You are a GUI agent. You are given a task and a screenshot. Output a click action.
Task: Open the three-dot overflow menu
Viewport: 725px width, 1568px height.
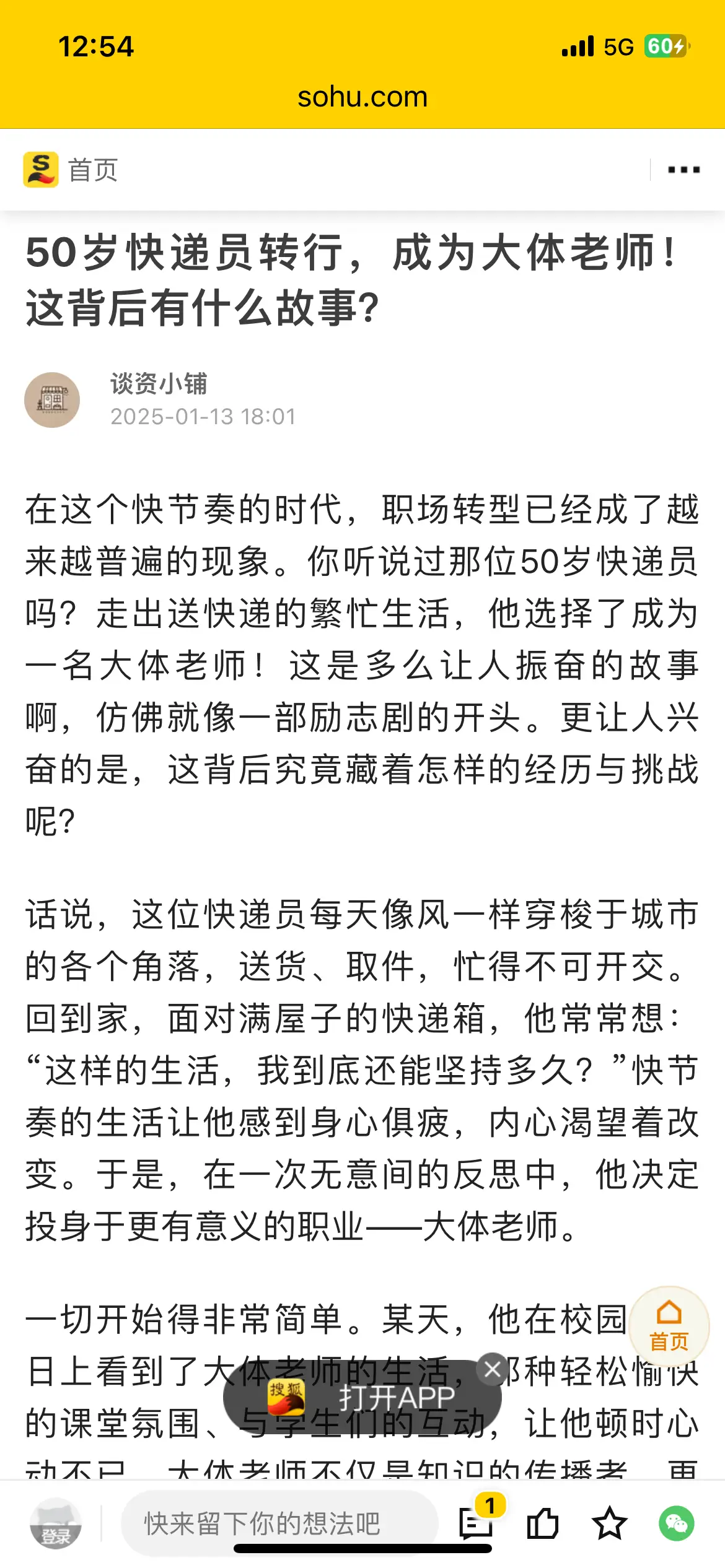684,170
